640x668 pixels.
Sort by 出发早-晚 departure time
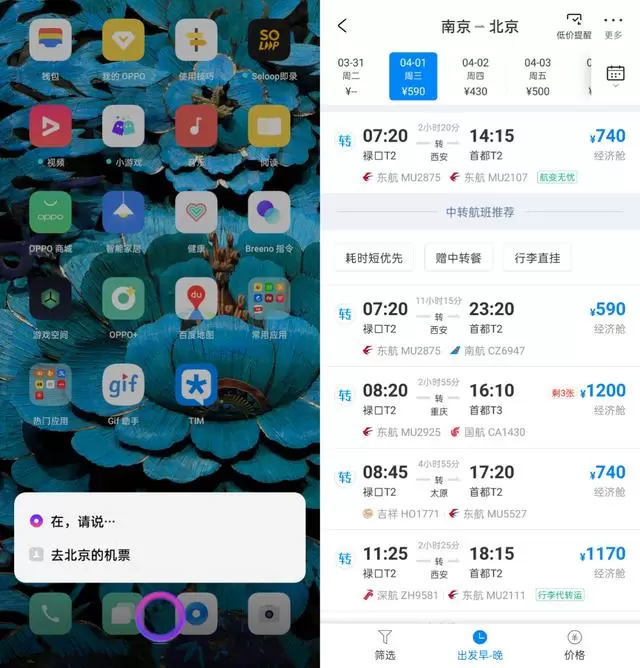480,643
